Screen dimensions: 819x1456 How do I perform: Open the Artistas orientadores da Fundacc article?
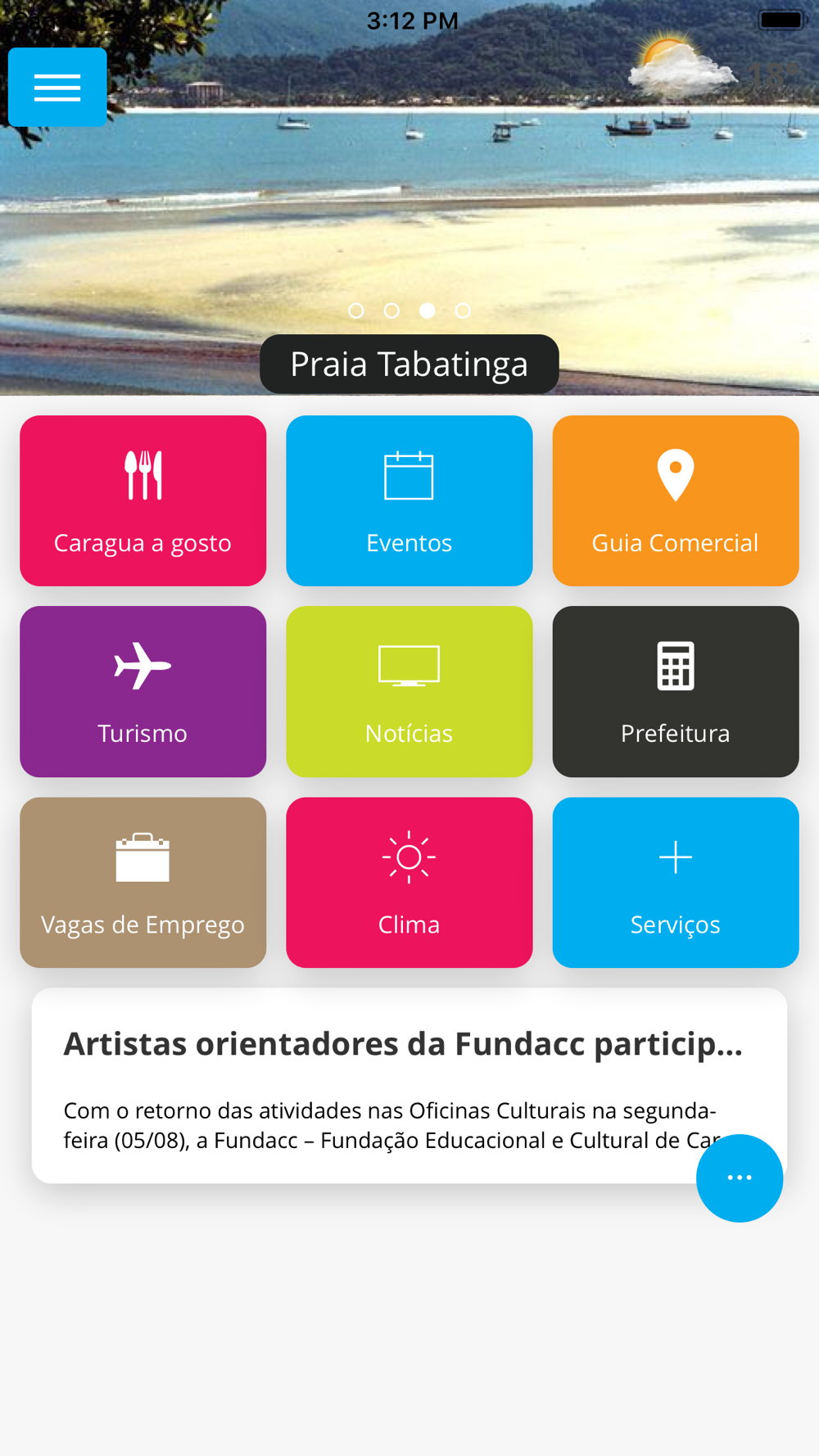pyautogui.click(x=409, y=1085)
